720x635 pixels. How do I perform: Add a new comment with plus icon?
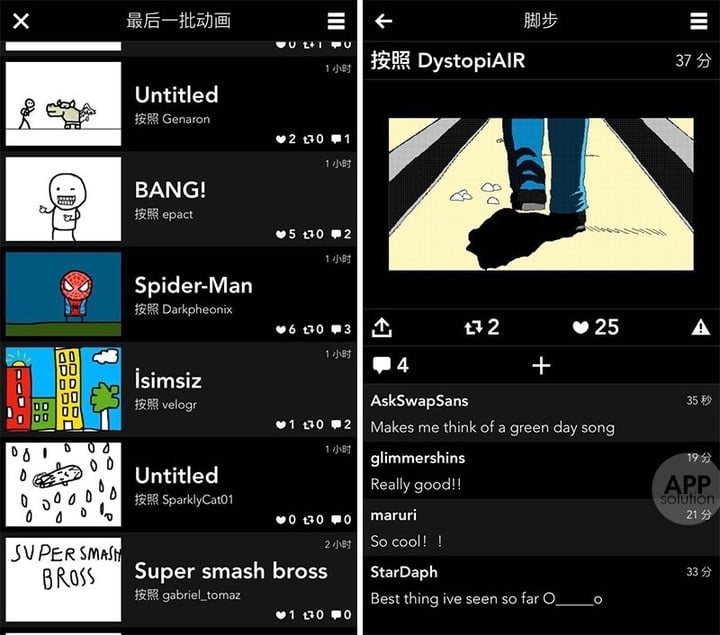point(541,366)
